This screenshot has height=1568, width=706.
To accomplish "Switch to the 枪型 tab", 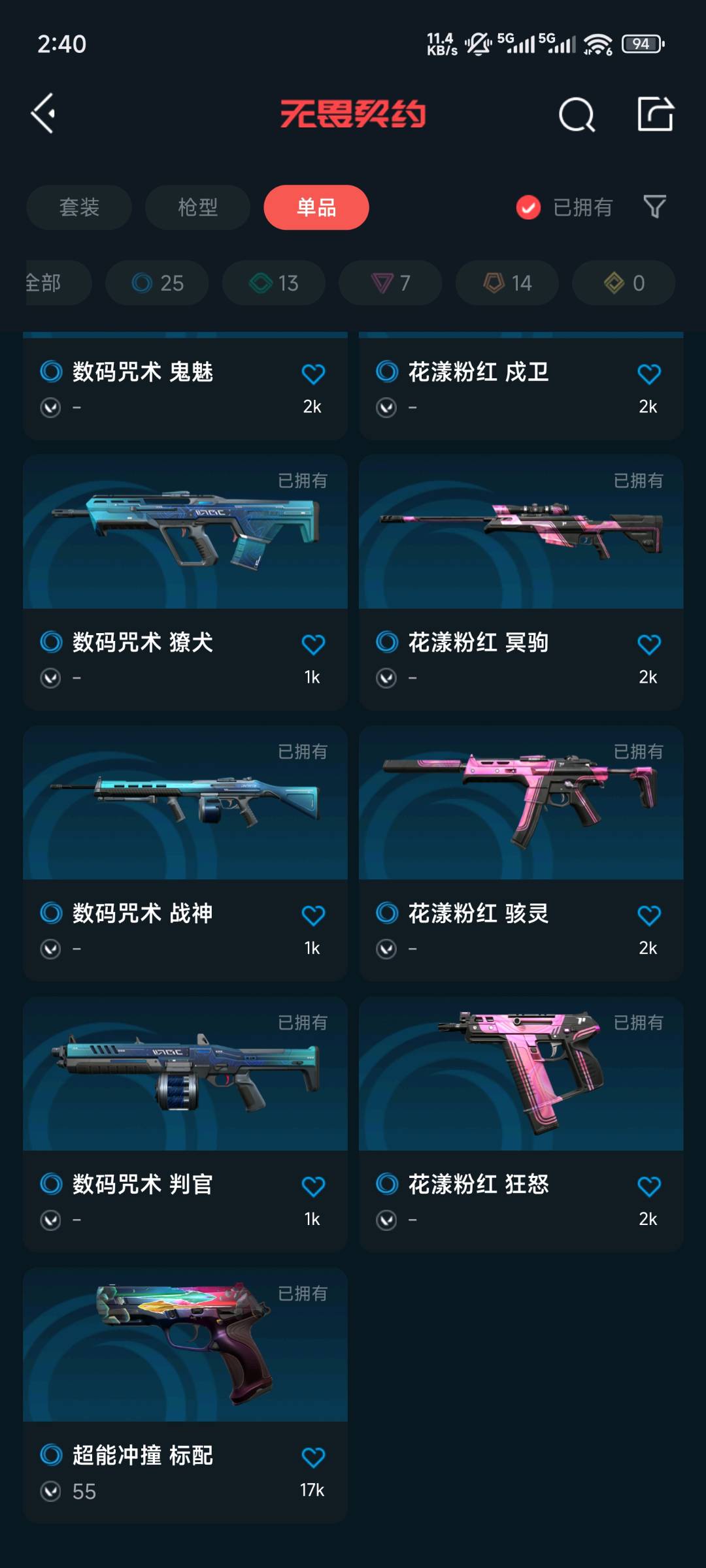I will pos(197,208).
